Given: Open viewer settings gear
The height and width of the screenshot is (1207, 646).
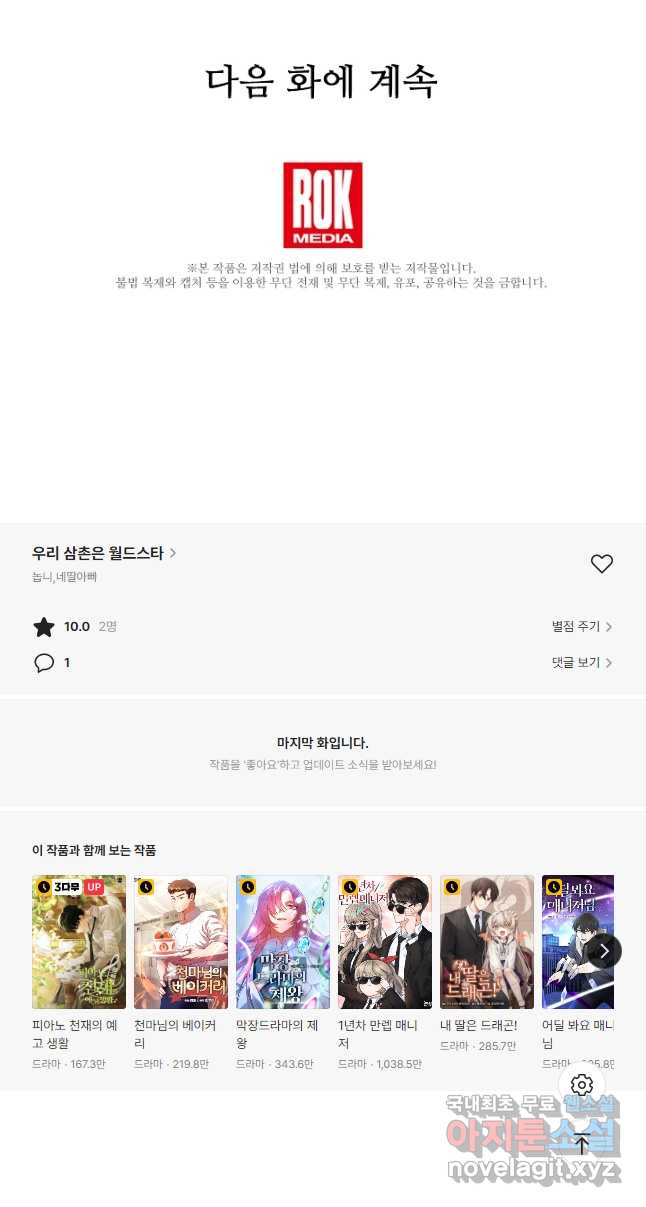Looking at the screenshot, I should 582,1085.
